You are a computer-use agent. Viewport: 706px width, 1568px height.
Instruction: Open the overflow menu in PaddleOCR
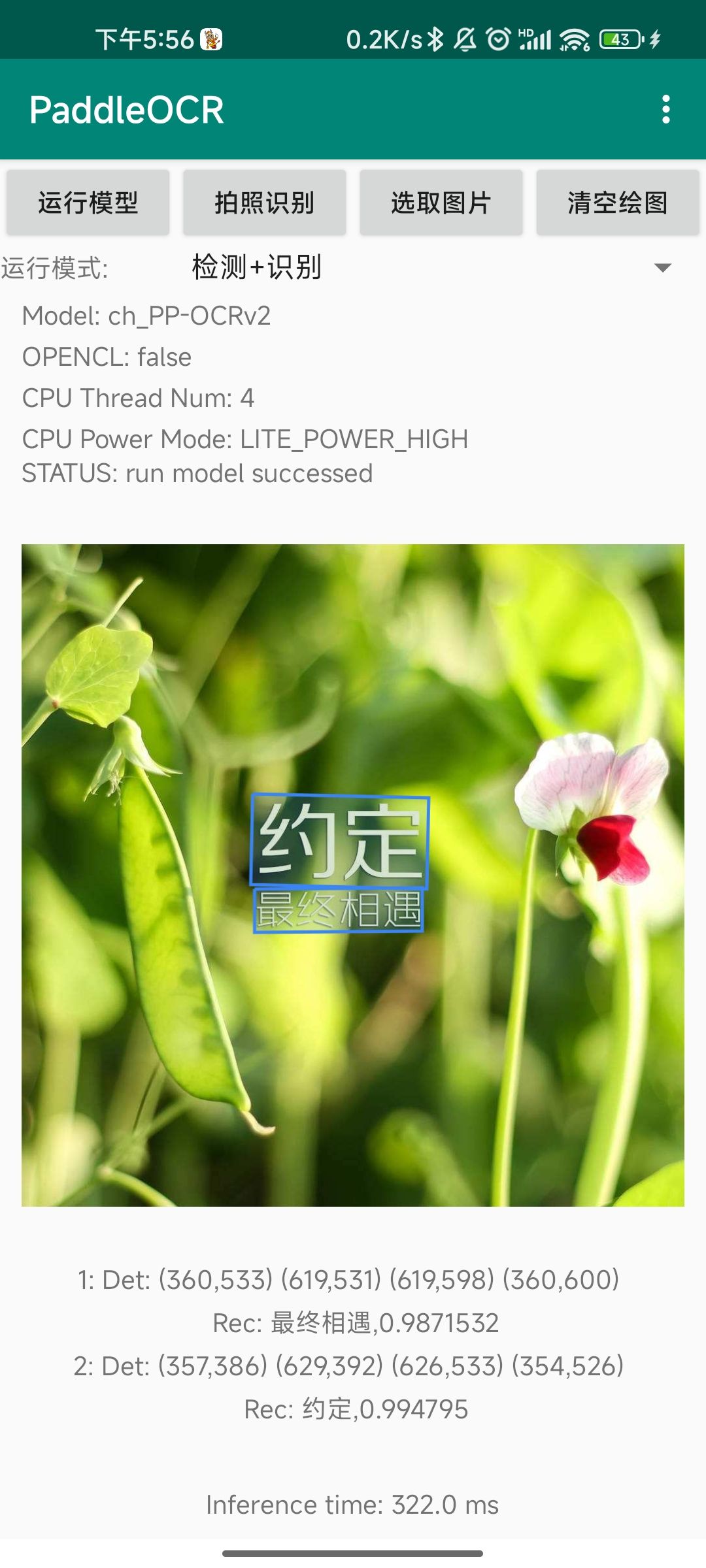[665, 109]
